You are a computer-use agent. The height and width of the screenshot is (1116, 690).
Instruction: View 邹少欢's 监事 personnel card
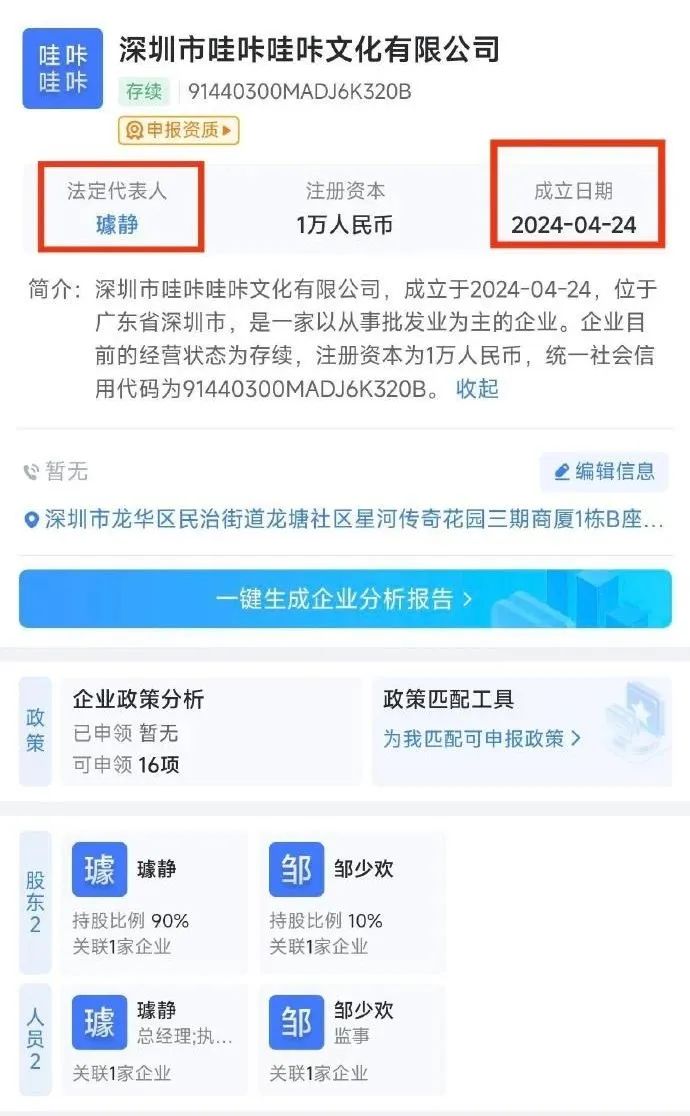coord(352,1040)
